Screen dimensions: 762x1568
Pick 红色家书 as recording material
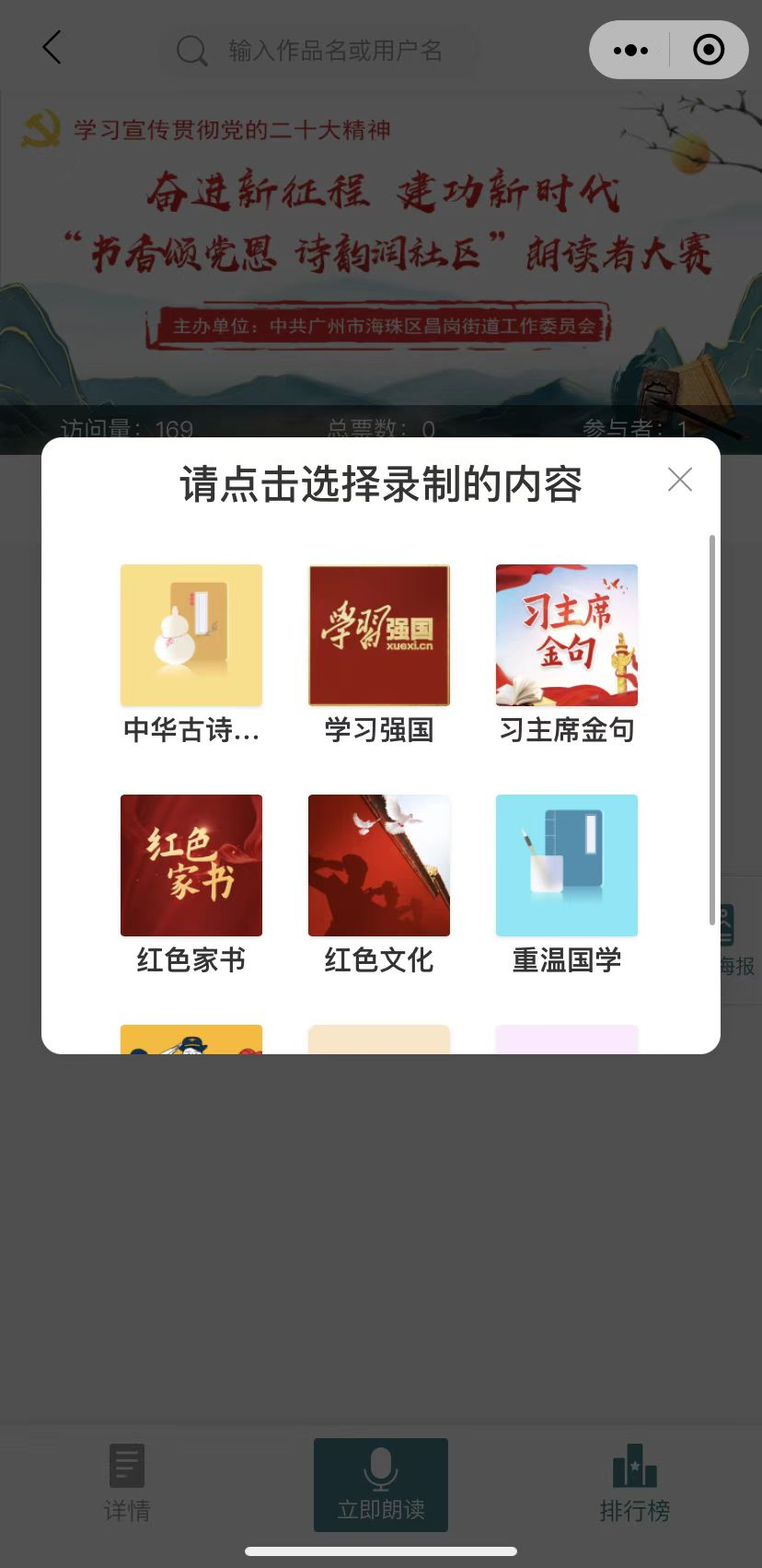point(190,865)
